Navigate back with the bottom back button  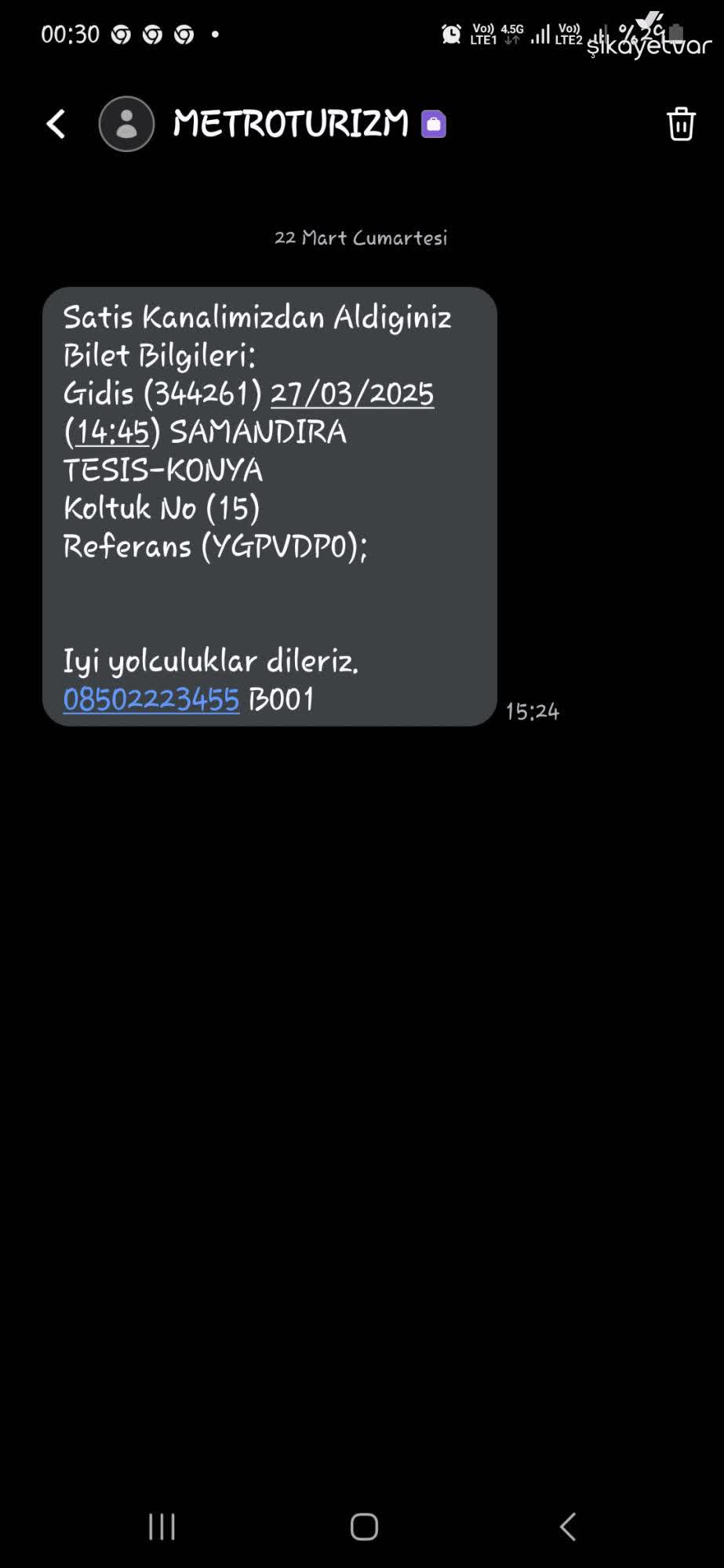pyautogui.click(x=567, y=1526)
